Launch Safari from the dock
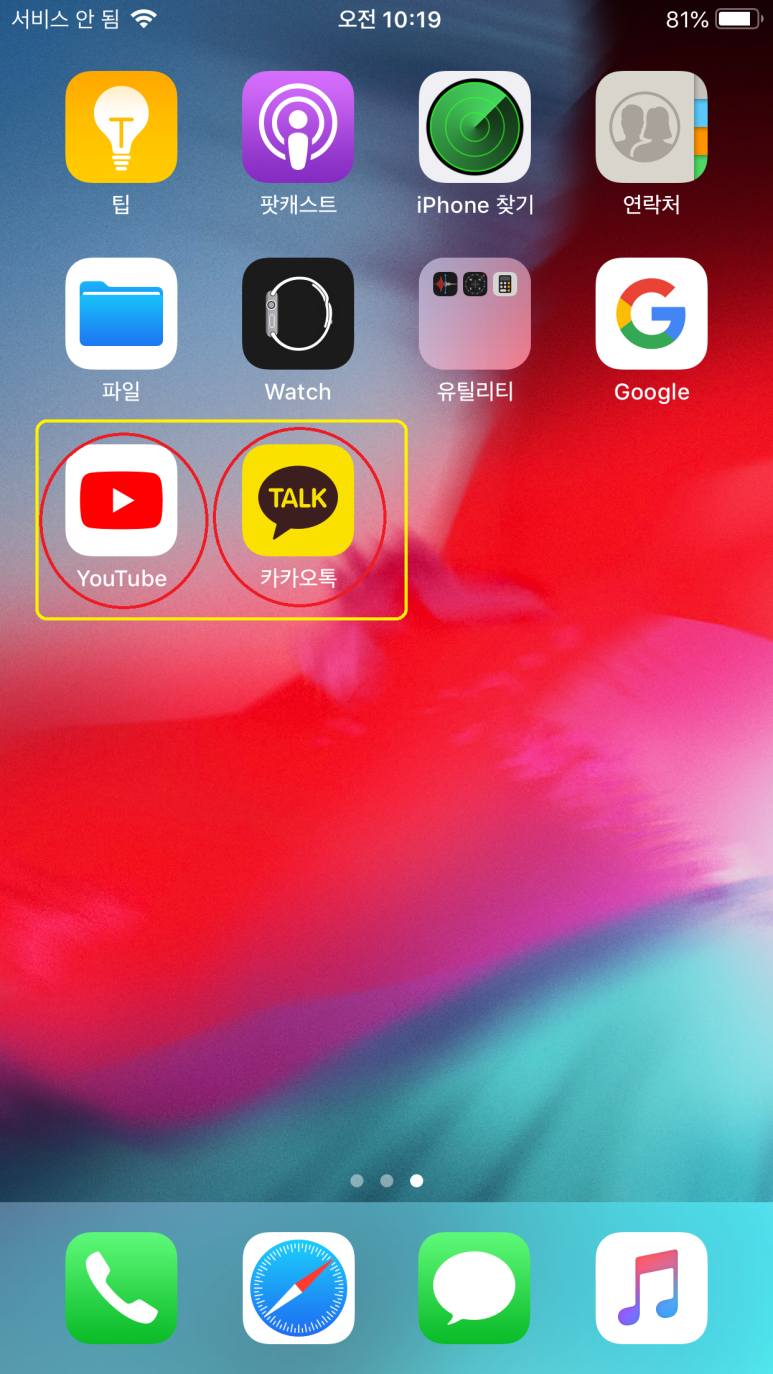This screenshot has width=773, height=1374. (x=298, y=1288)
